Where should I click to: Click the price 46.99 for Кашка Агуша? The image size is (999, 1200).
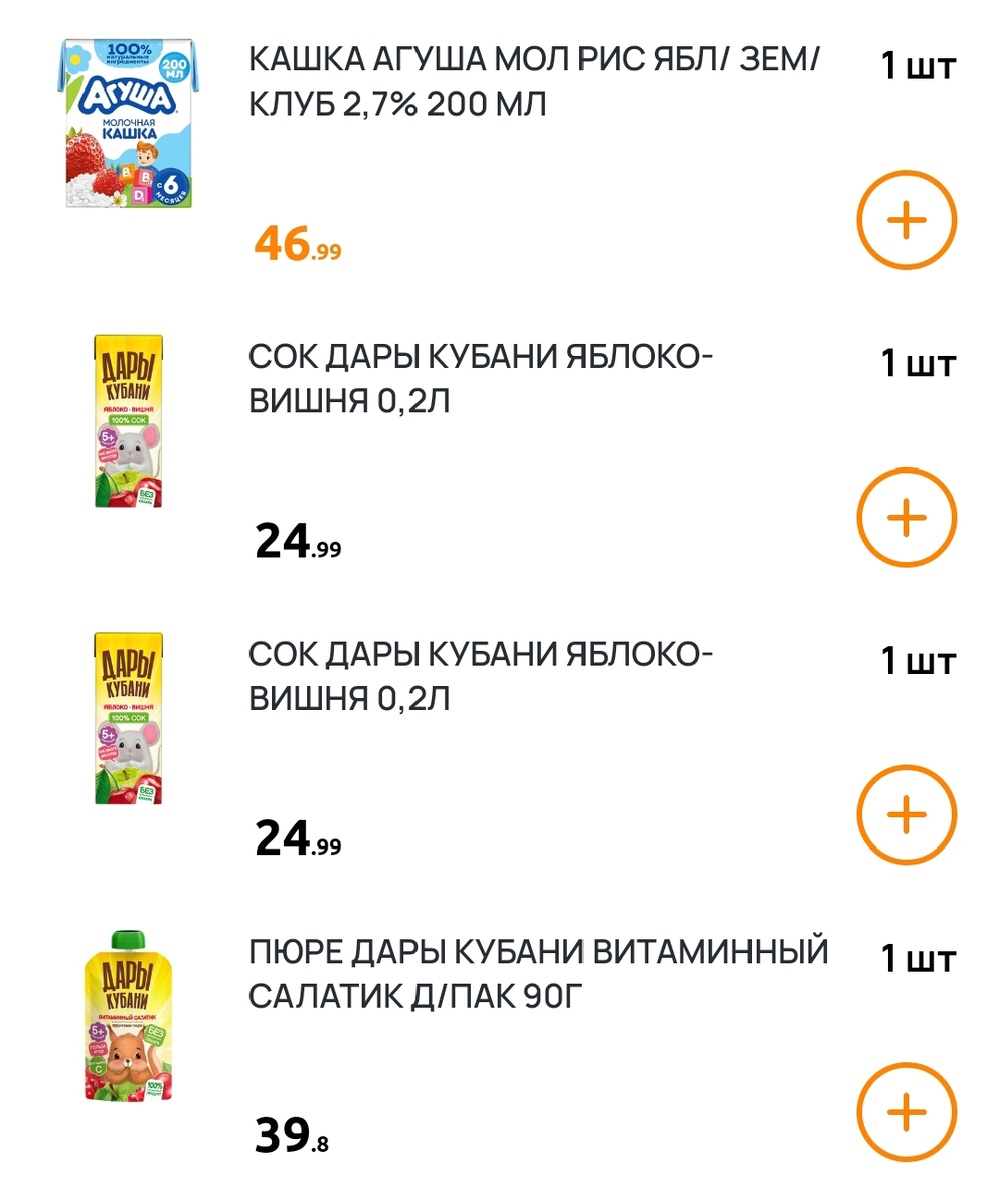coord(295,242)
